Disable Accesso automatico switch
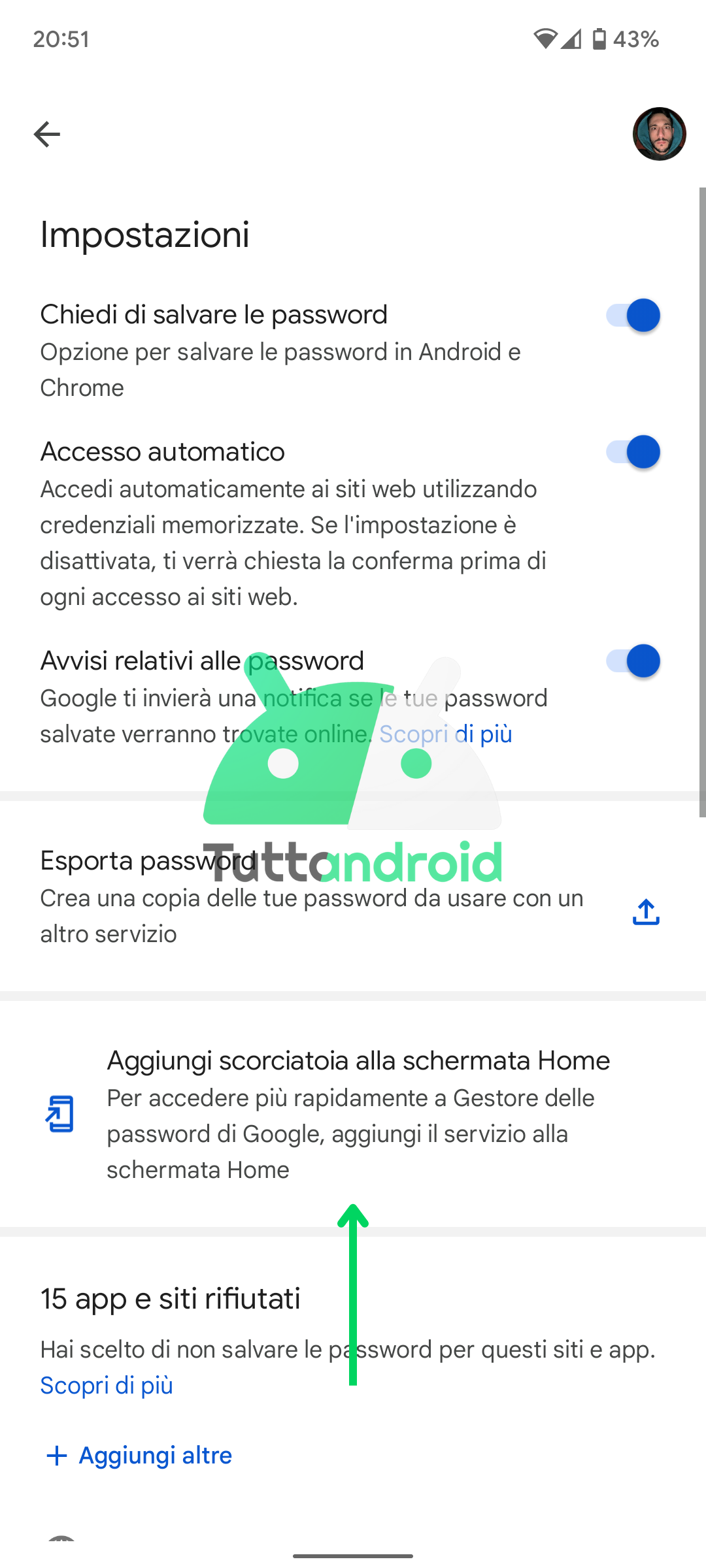This screenshot has height=1568, width=706. (633, 452)
